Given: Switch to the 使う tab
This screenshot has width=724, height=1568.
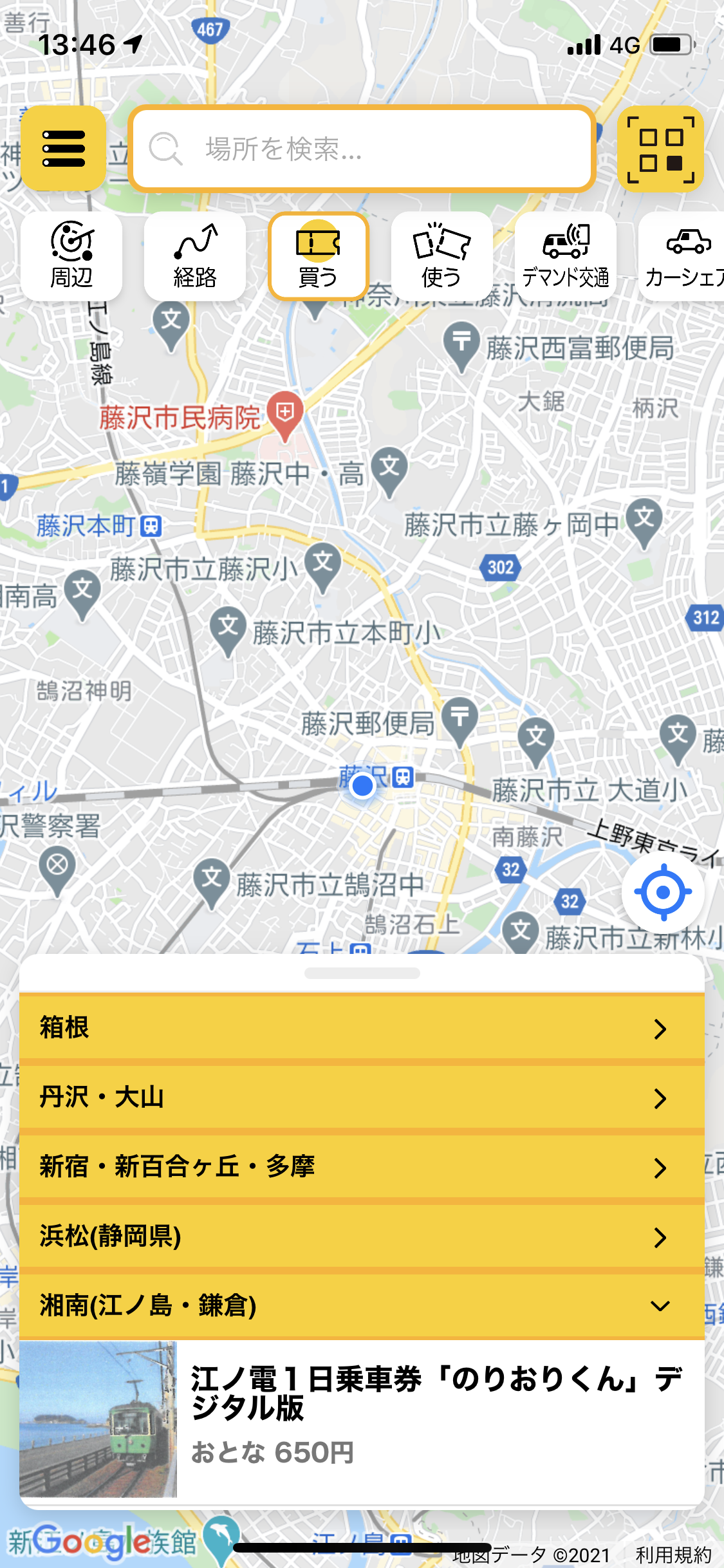Looking at the screenshot, I should tap(442, 256).
